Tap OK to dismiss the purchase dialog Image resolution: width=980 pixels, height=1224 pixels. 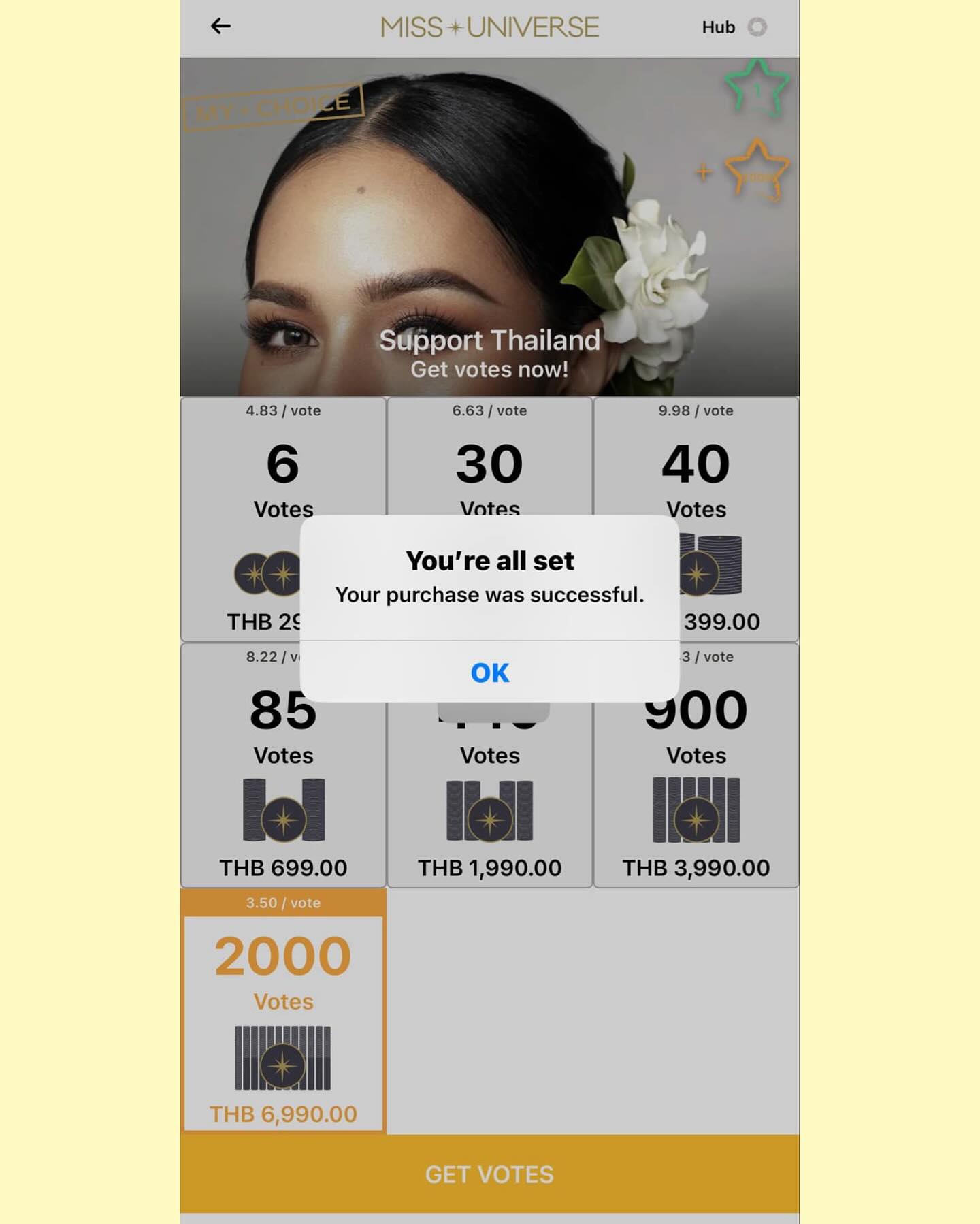pos(489,673)
